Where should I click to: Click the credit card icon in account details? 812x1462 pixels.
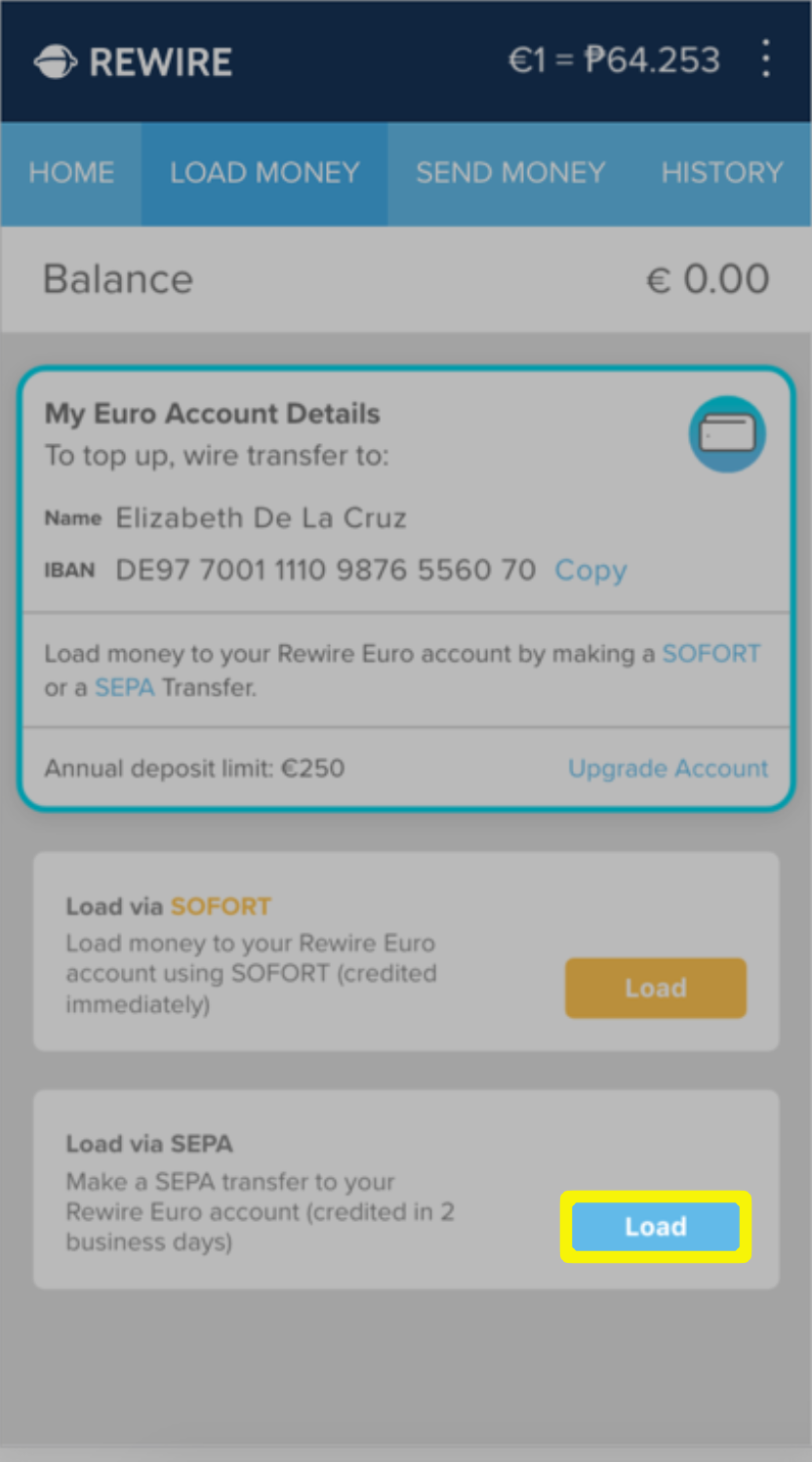727,433
